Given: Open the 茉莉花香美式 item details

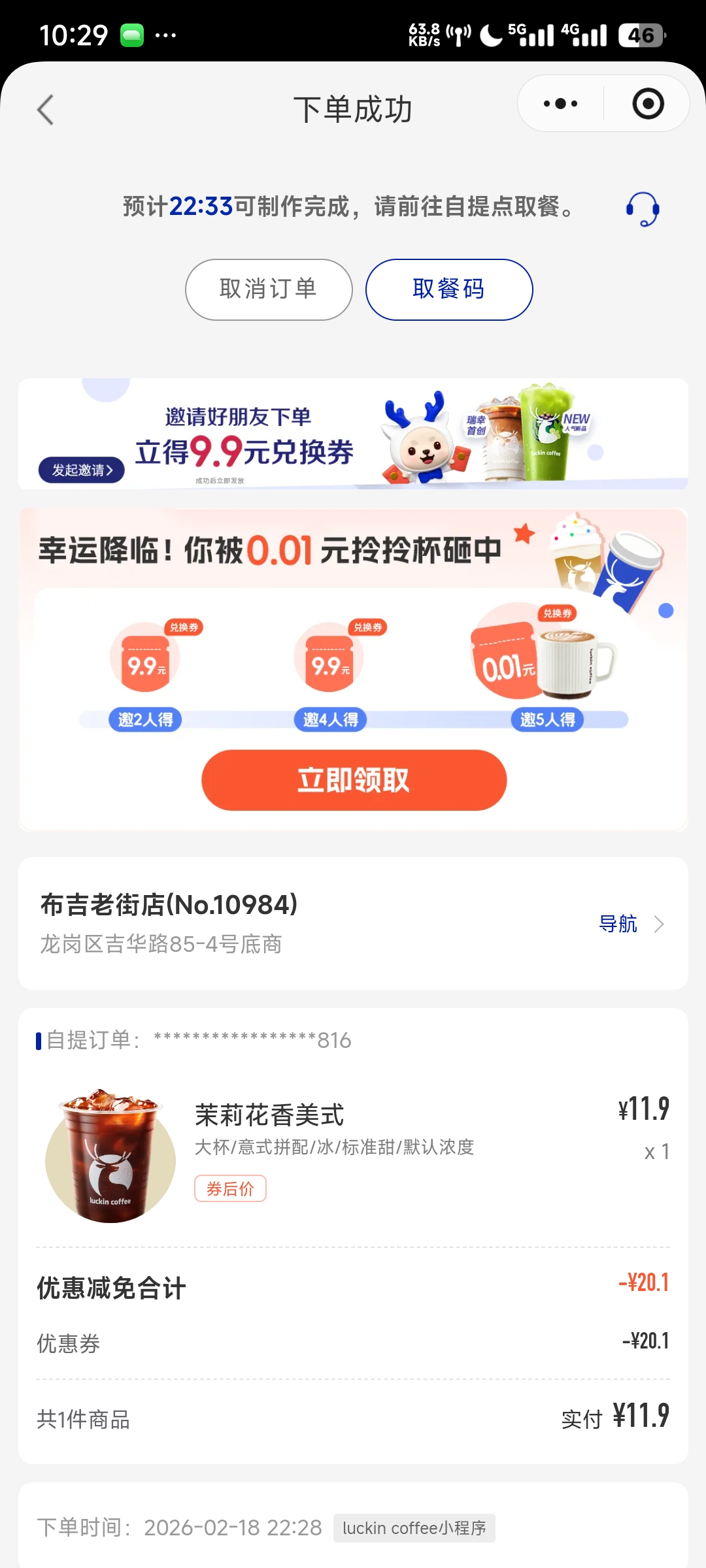Looking at the screenshot, I should coord(269,1115).
